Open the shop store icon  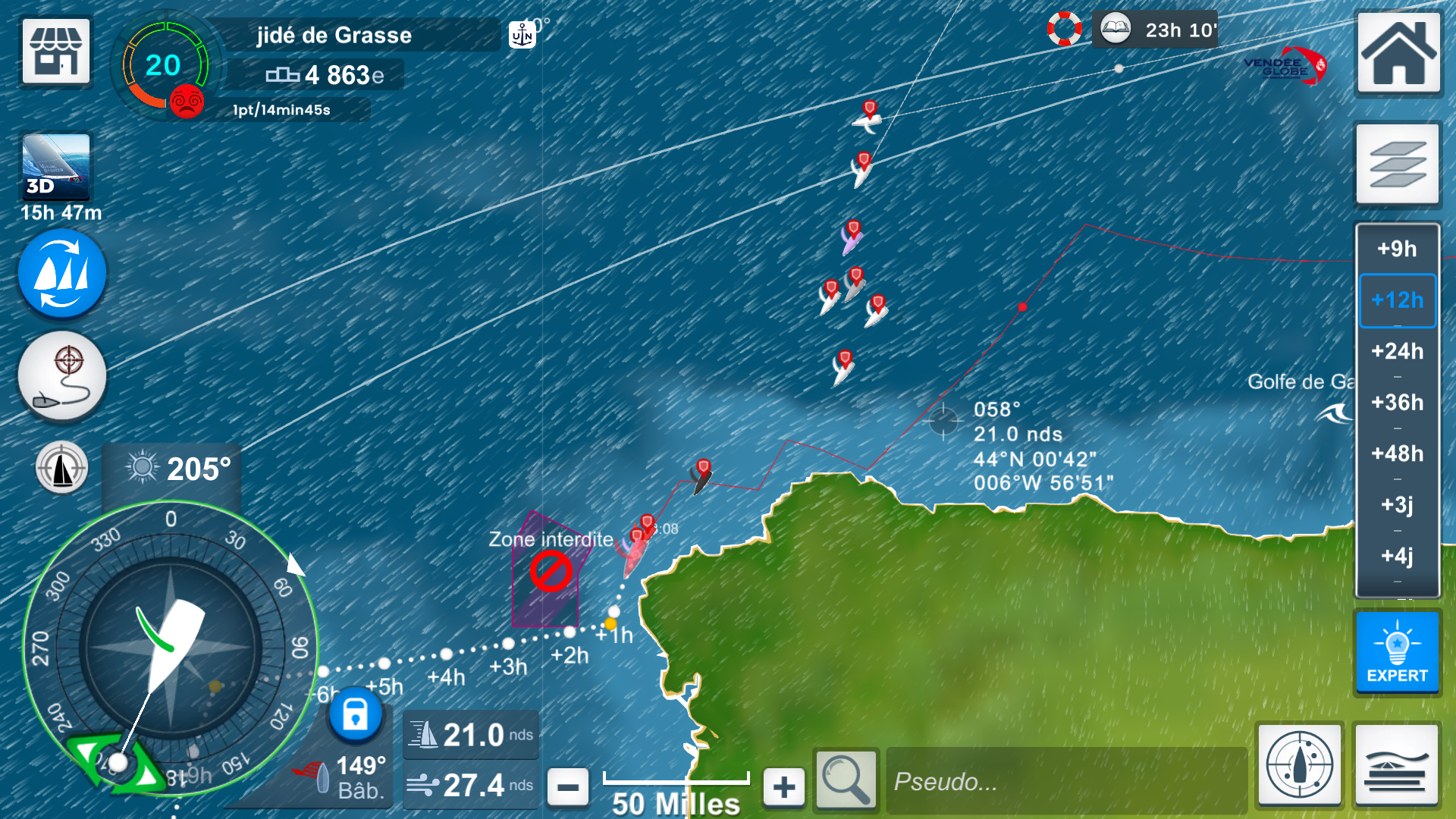tap(55, 51)
